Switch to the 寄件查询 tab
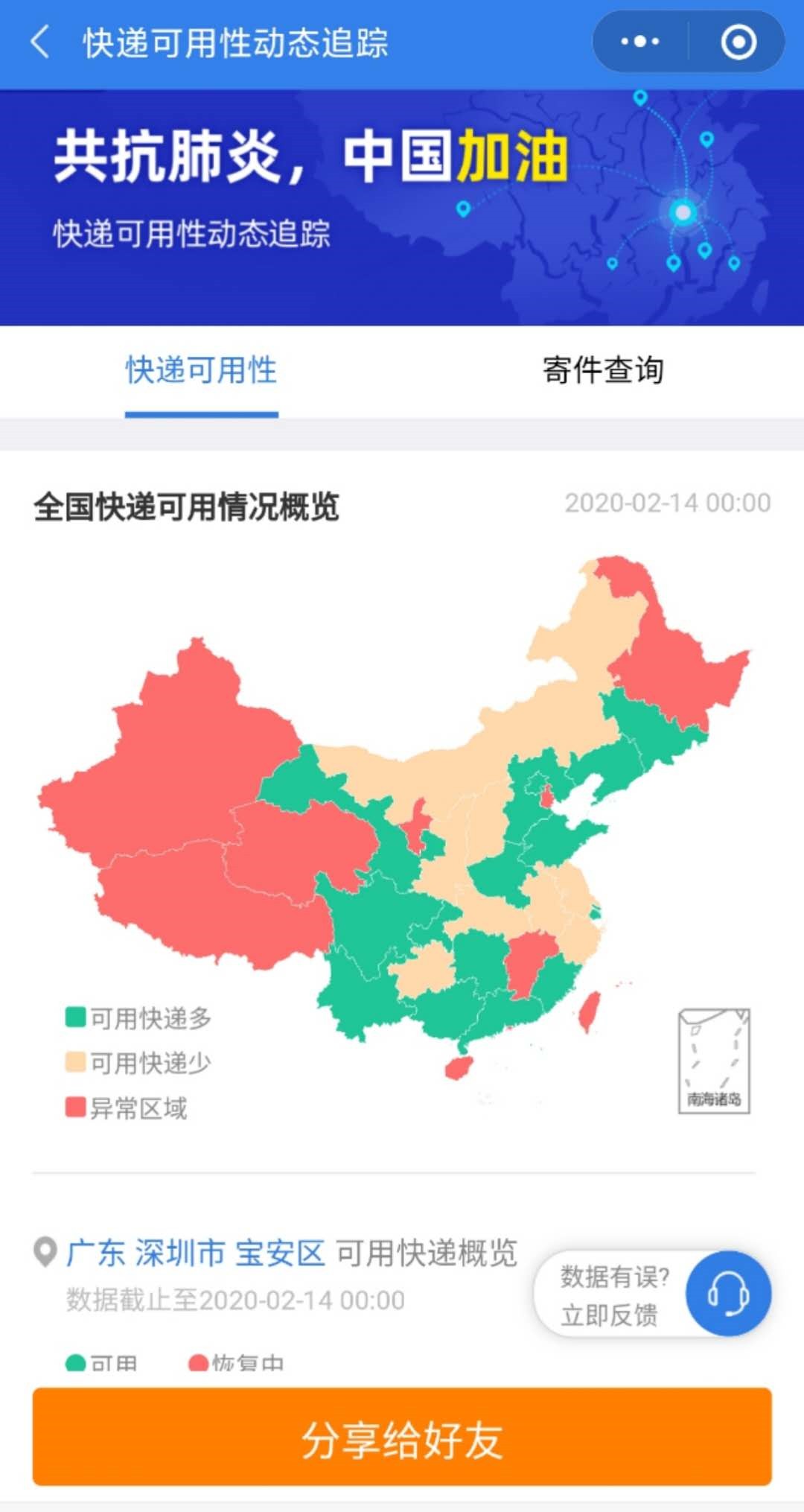The image size is (804, 1512). coord(602,370)
